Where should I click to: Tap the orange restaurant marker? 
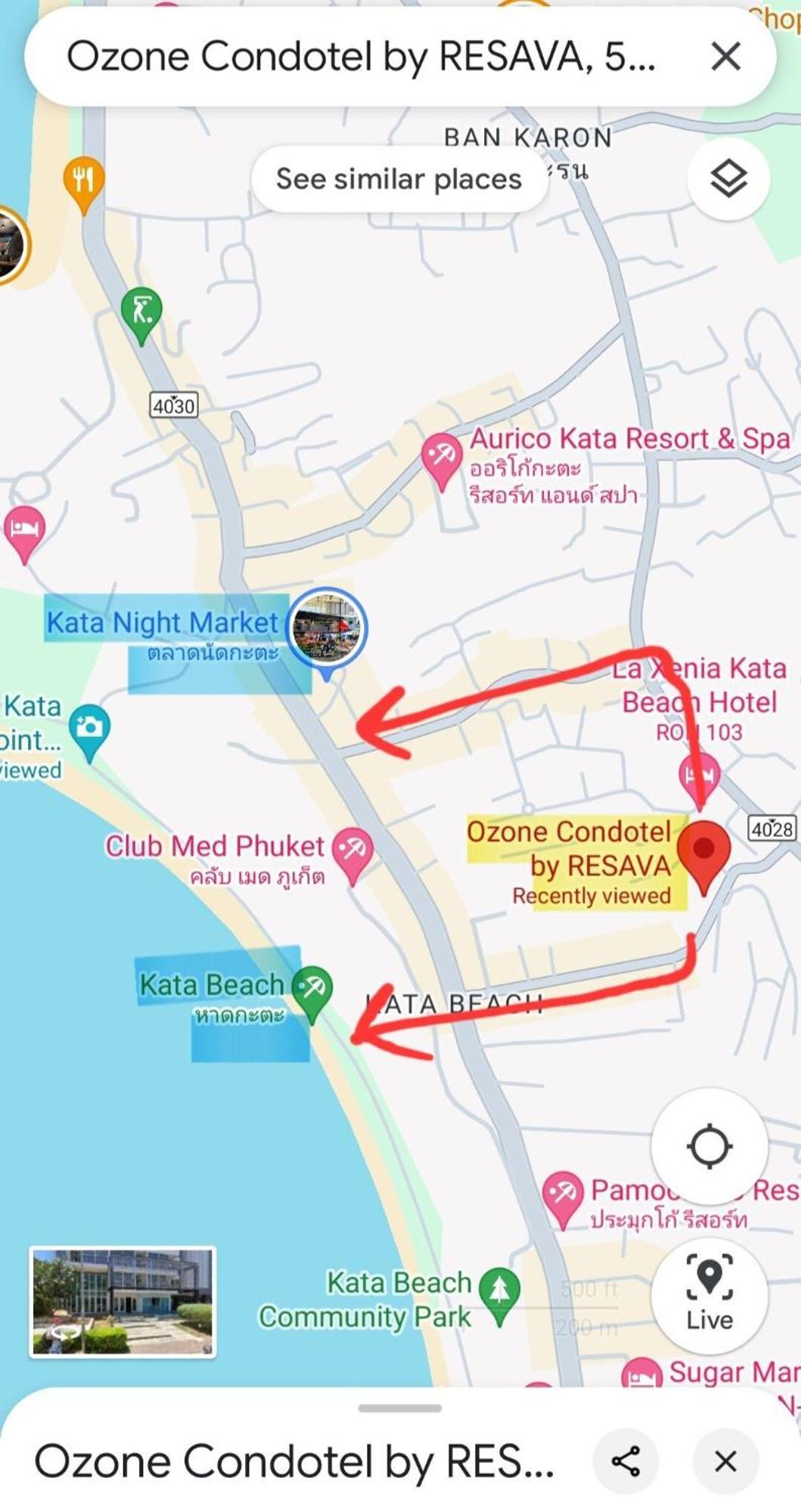[x=83, y=180]
